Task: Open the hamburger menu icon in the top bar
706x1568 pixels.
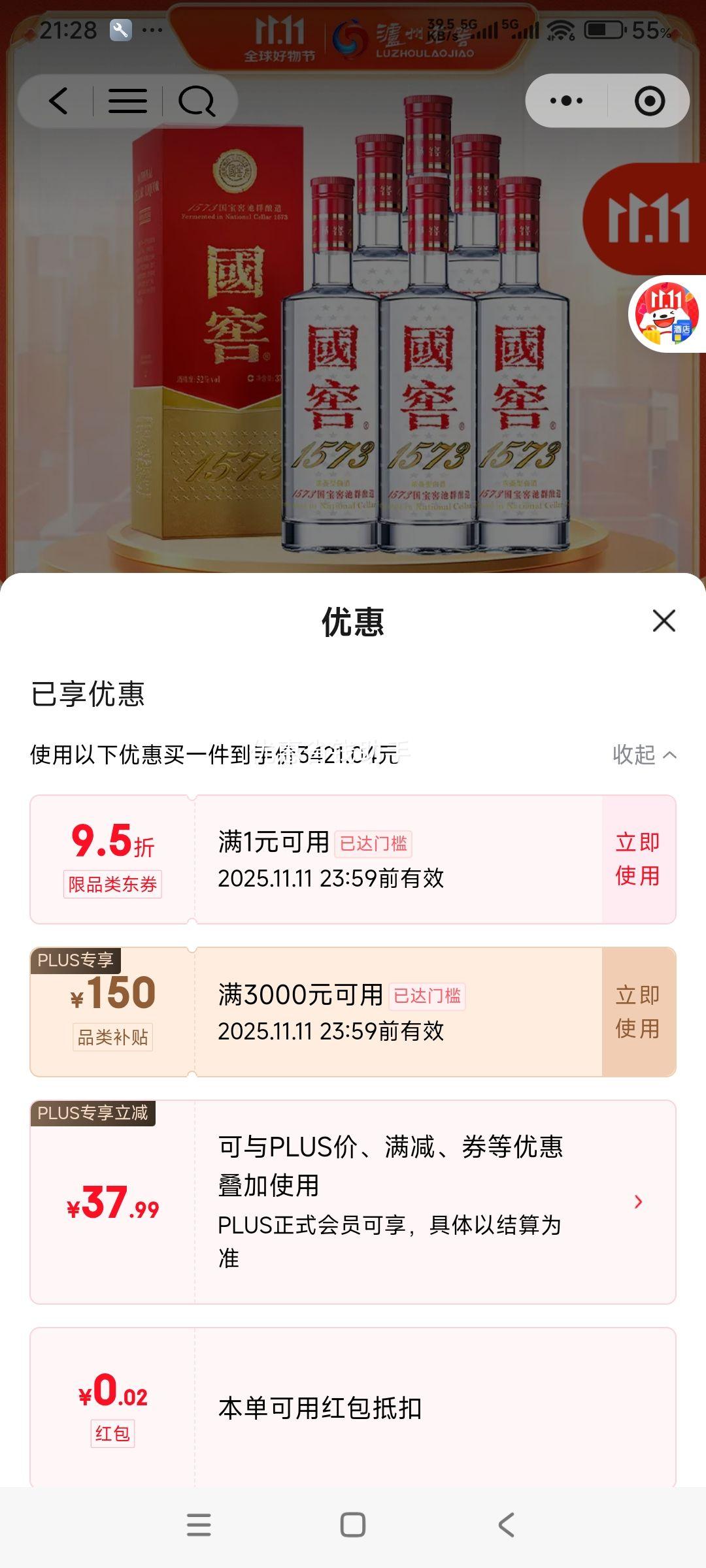Action: click(128, 101)
